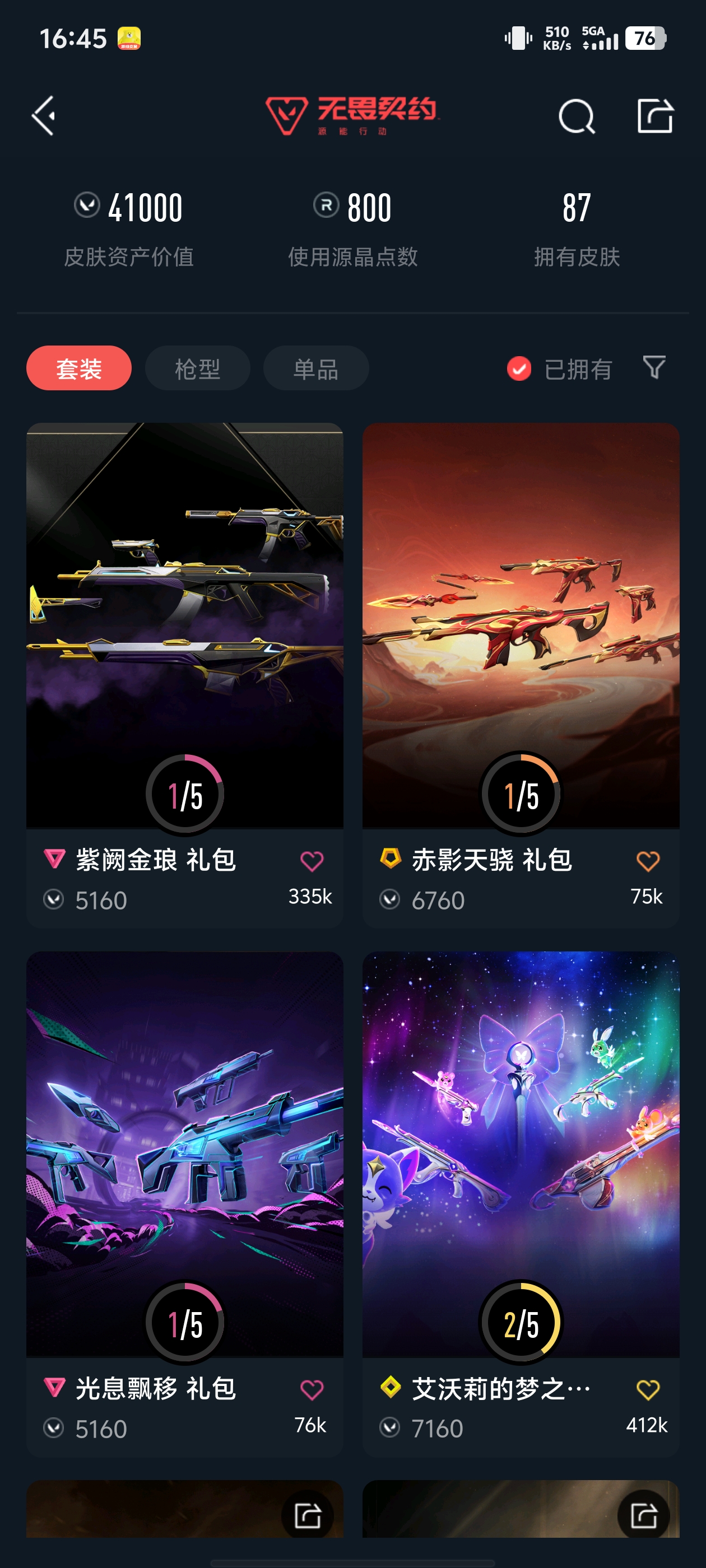The height and width of the screenshot is (1568, 706).
Task: Tap the share icon in the top bar
Action: click(x=657, y=116)
